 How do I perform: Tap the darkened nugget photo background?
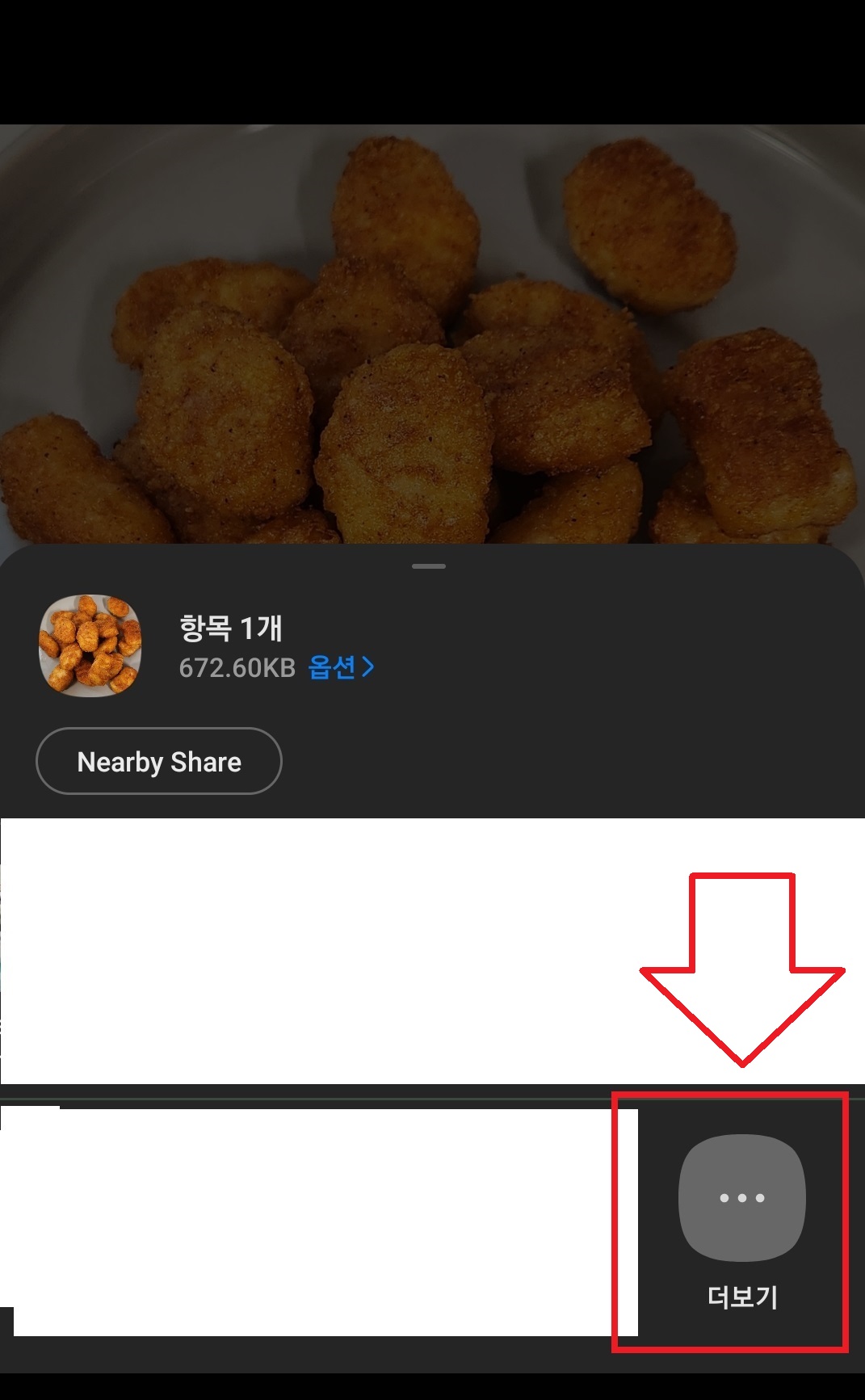point(432,323)
